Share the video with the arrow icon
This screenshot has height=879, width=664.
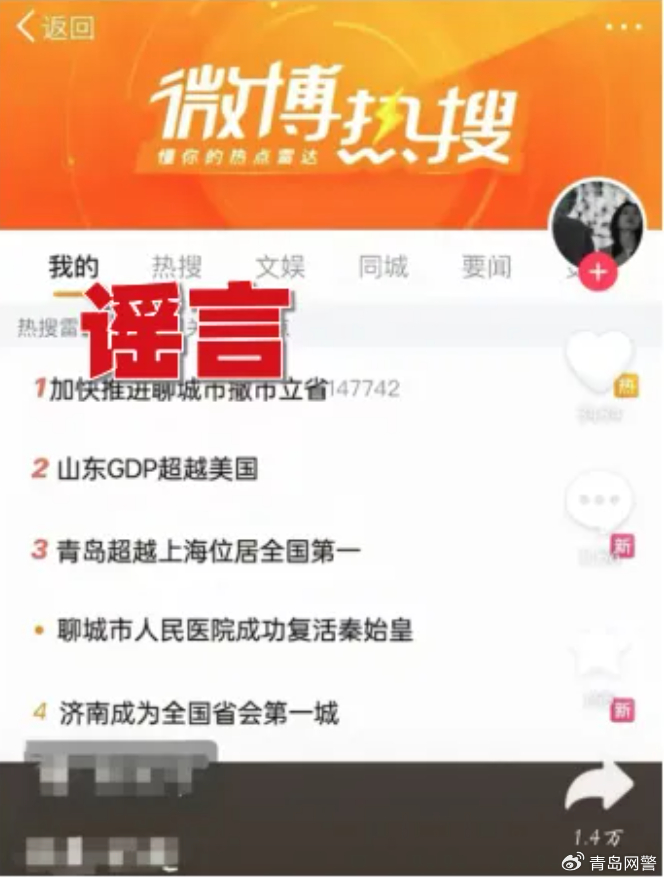598,785
